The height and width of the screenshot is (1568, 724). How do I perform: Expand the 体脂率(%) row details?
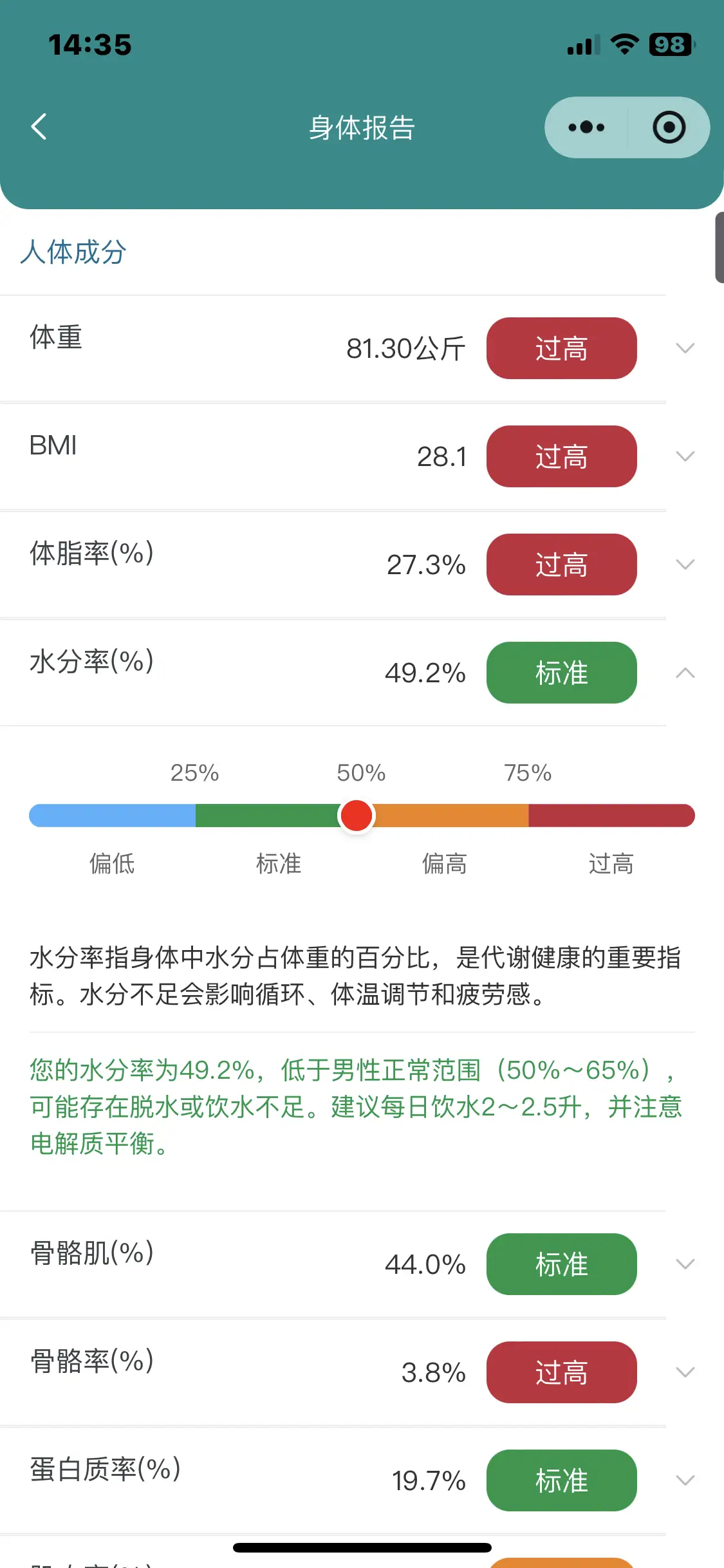(685, 565)
